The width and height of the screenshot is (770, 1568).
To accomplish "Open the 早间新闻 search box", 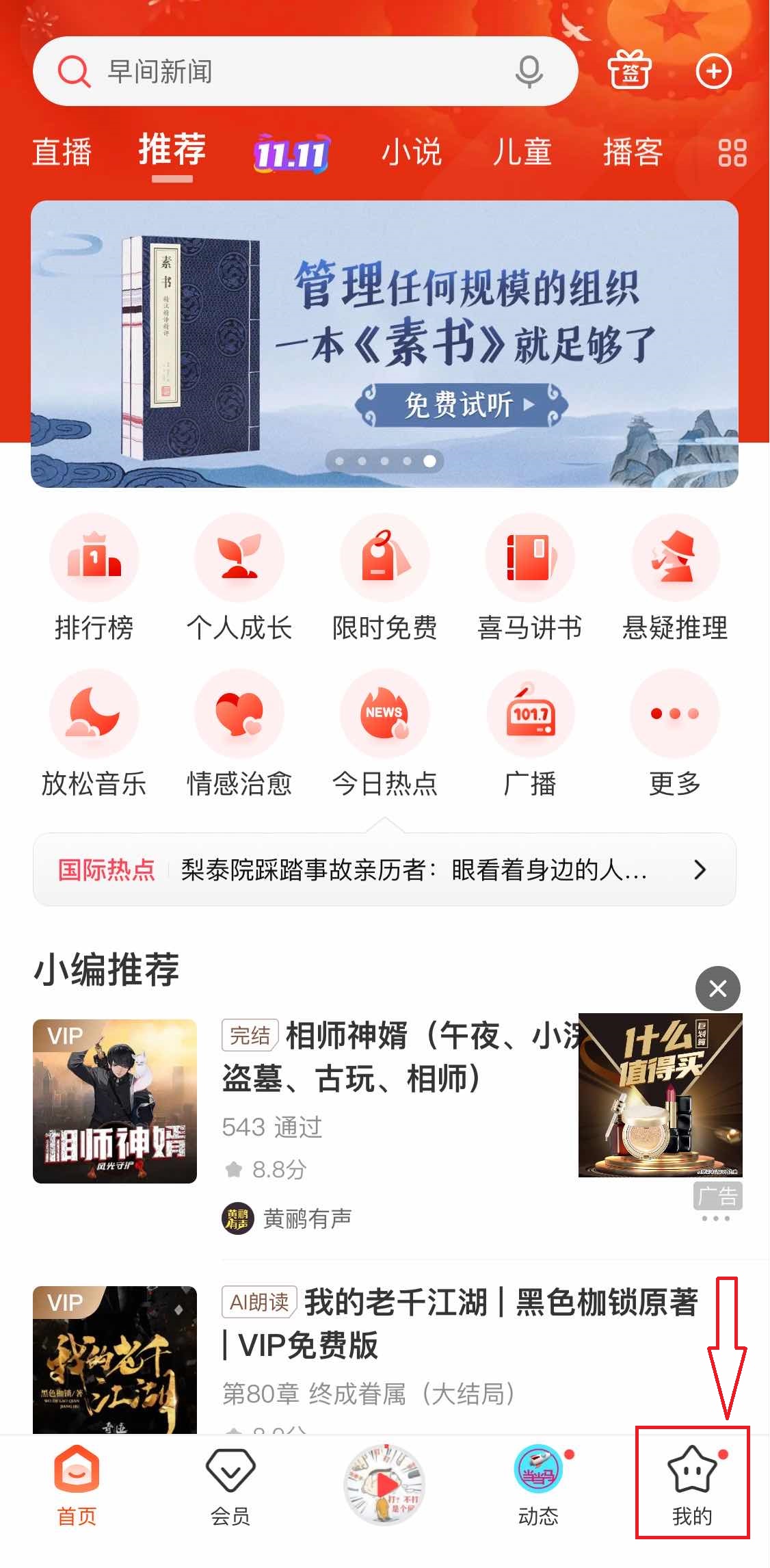I will [274, 71].
